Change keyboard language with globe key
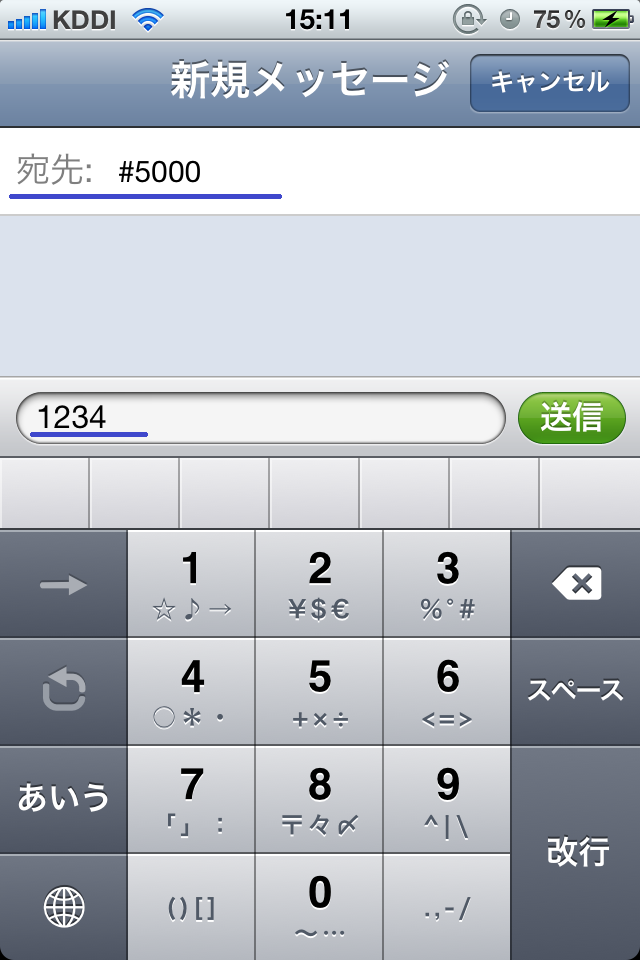The width and height of the screenshot is (640, 960). pos(63,907)
